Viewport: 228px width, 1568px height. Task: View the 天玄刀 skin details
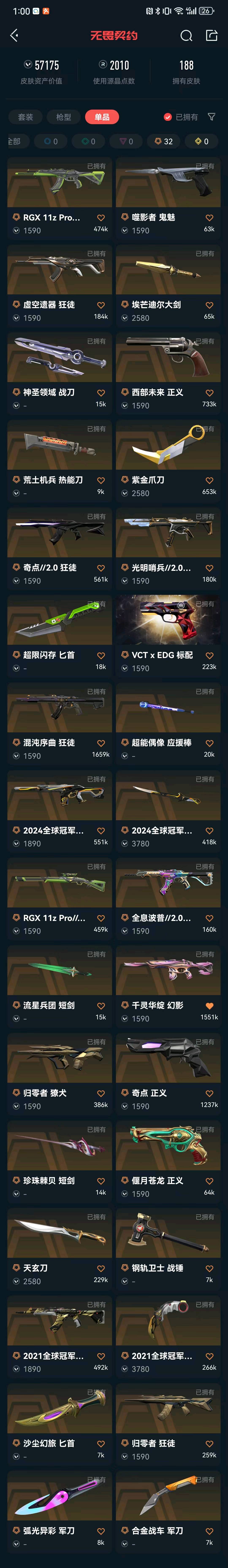coord(60,1250)
